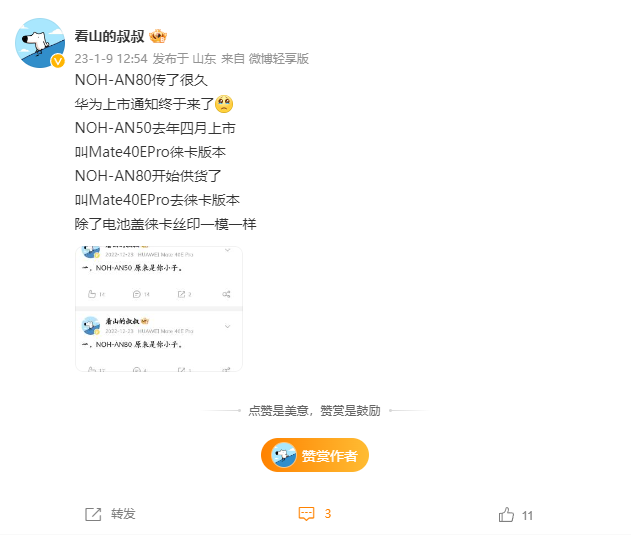The height and width of the screenshot is (535, 631).
Task: Open the username 看山的叔叔
Action: coord(109,36)
